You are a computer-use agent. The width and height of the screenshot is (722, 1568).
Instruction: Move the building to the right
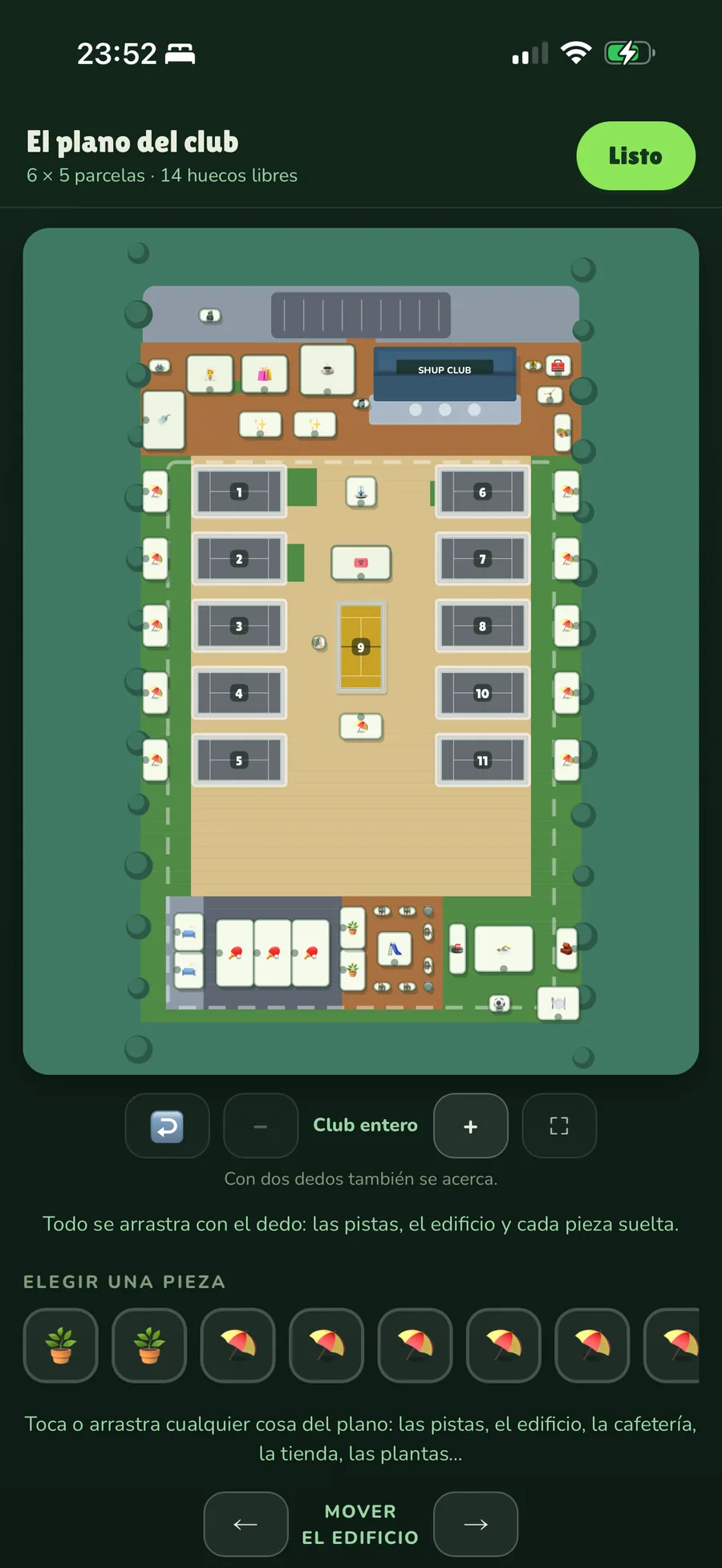(x=476, y=1524)
